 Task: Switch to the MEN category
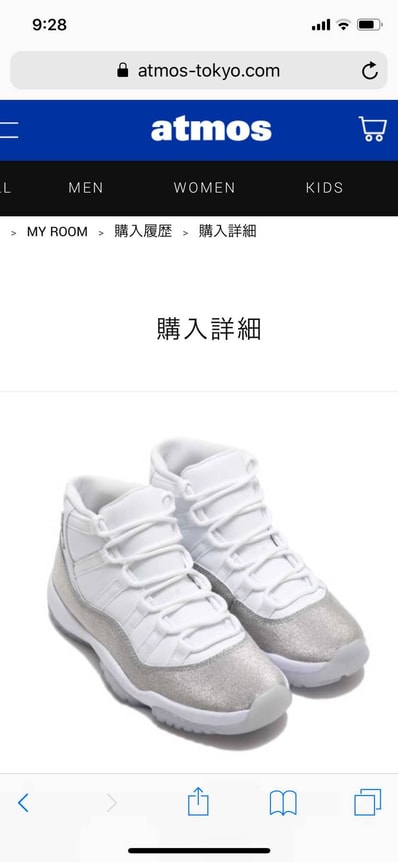(86, 187)
